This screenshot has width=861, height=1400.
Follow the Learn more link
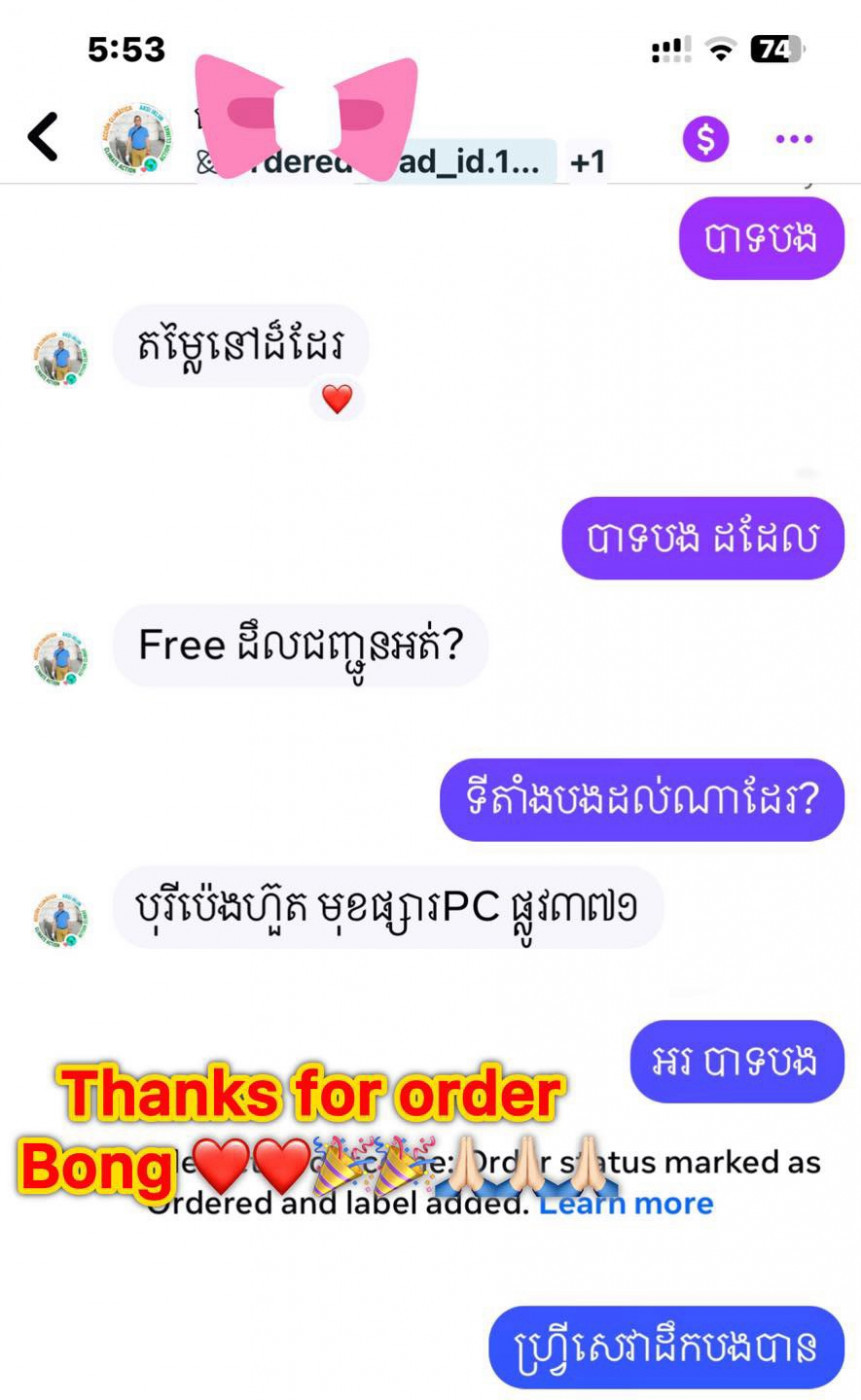pos(626,1203)
